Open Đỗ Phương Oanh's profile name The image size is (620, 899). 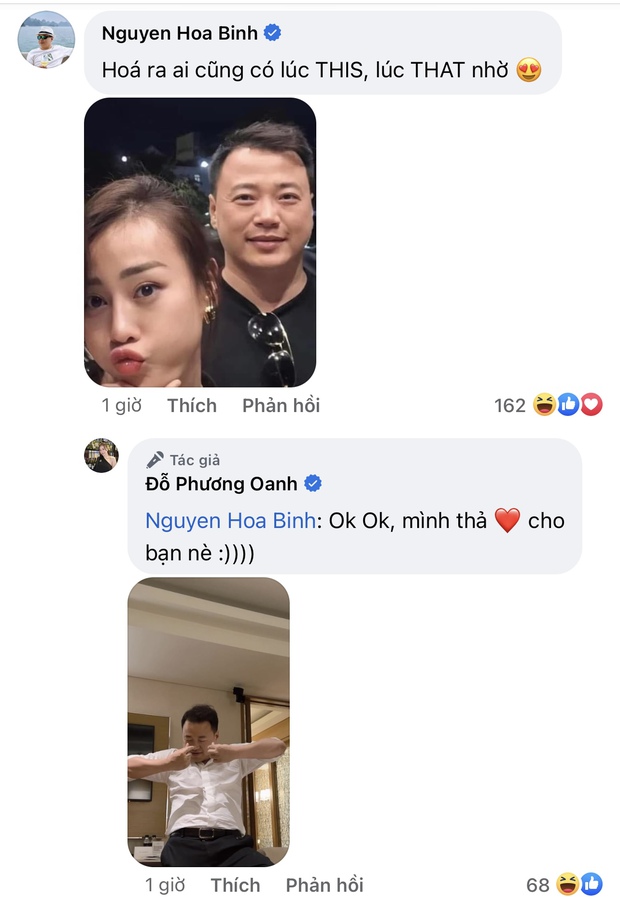coord(221,484)
